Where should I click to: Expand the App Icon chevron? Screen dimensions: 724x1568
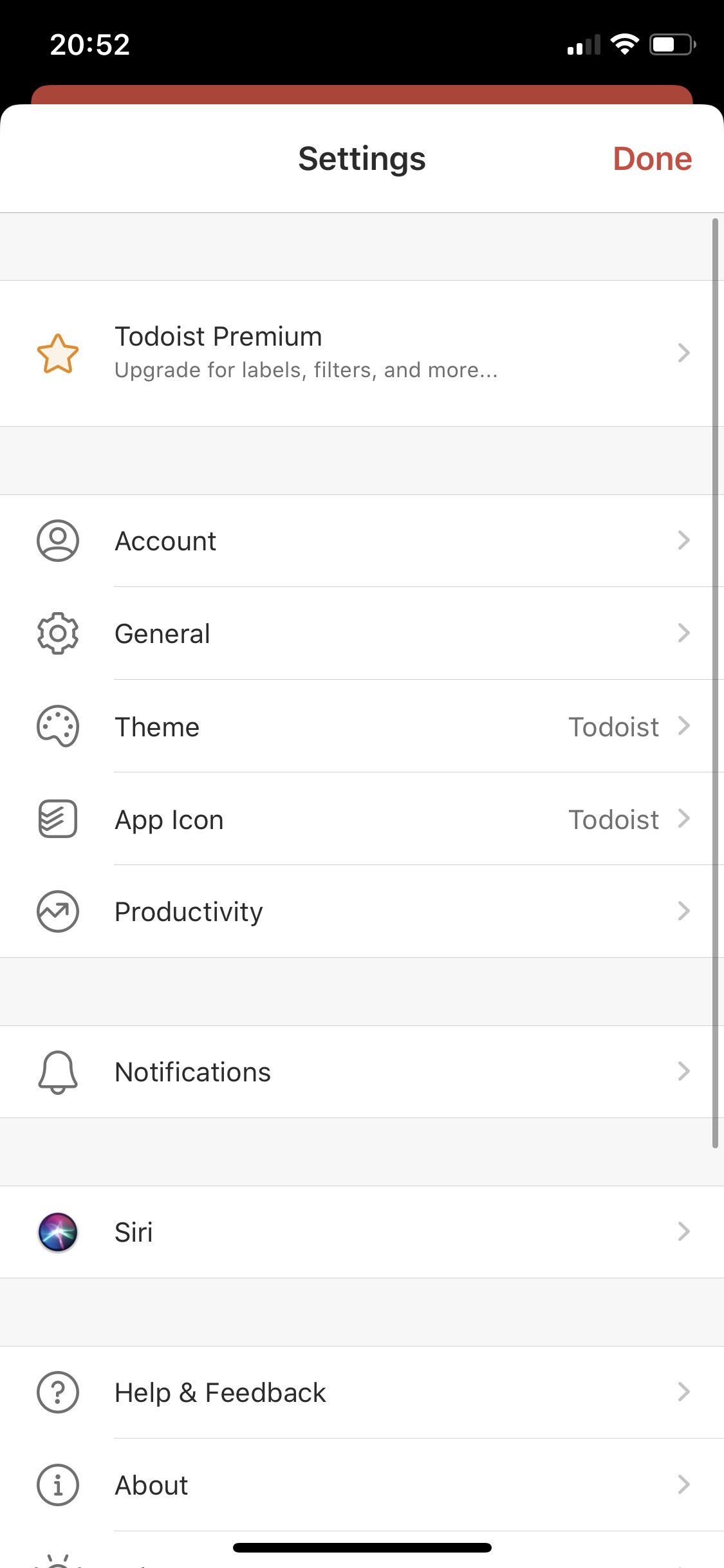684,819
